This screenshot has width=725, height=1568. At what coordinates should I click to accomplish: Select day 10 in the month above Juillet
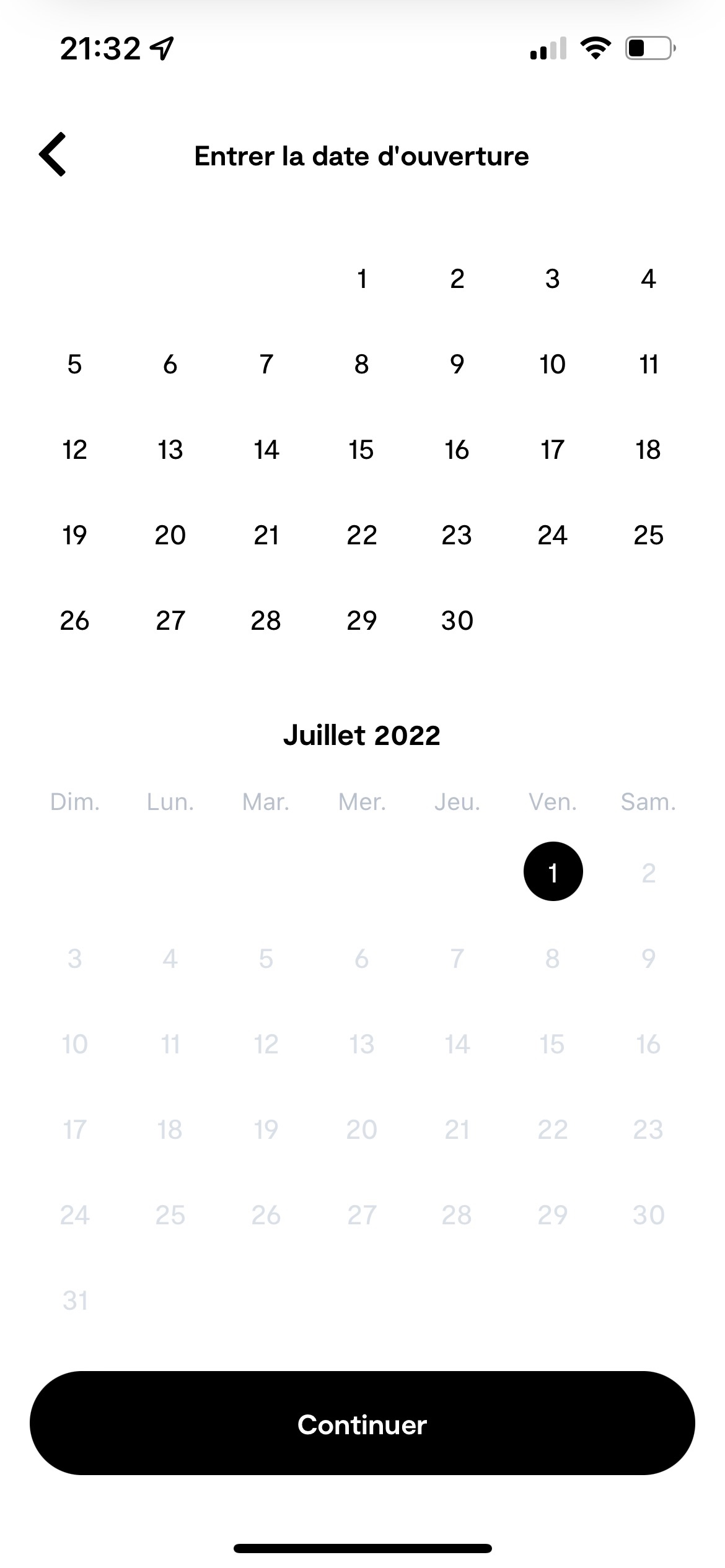pos(552,364)
